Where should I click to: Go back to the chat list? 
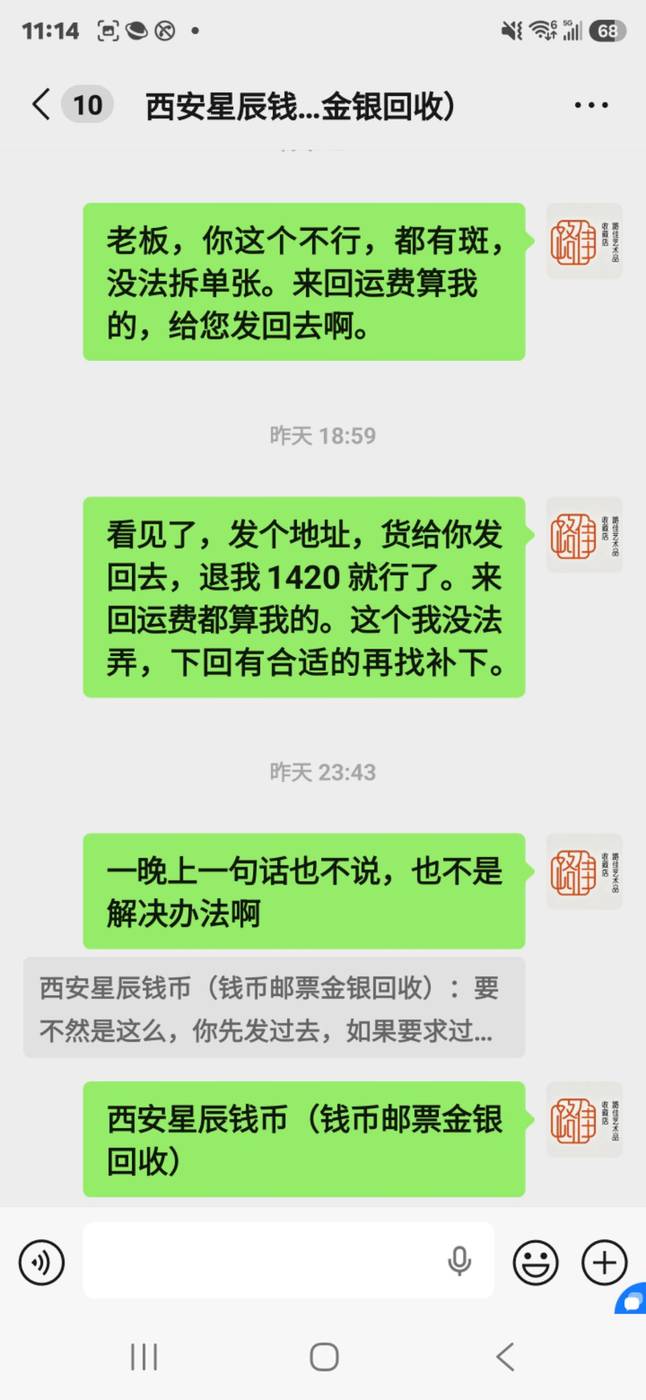tap(41, 104)
